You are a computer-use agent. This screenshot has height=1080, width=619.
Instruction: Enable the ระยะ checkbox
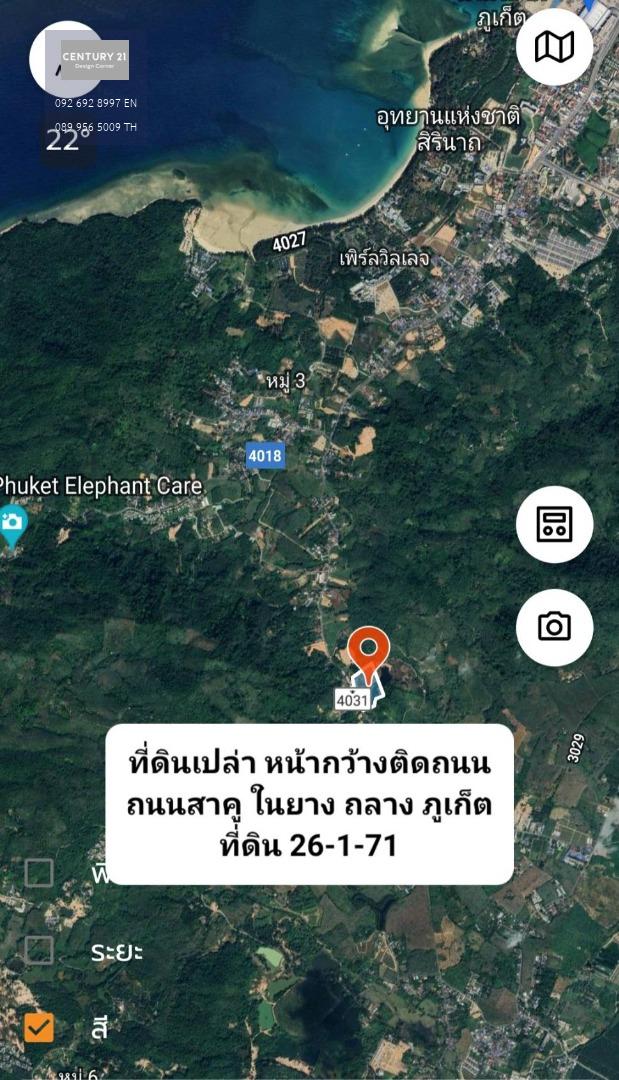point(39,950)
